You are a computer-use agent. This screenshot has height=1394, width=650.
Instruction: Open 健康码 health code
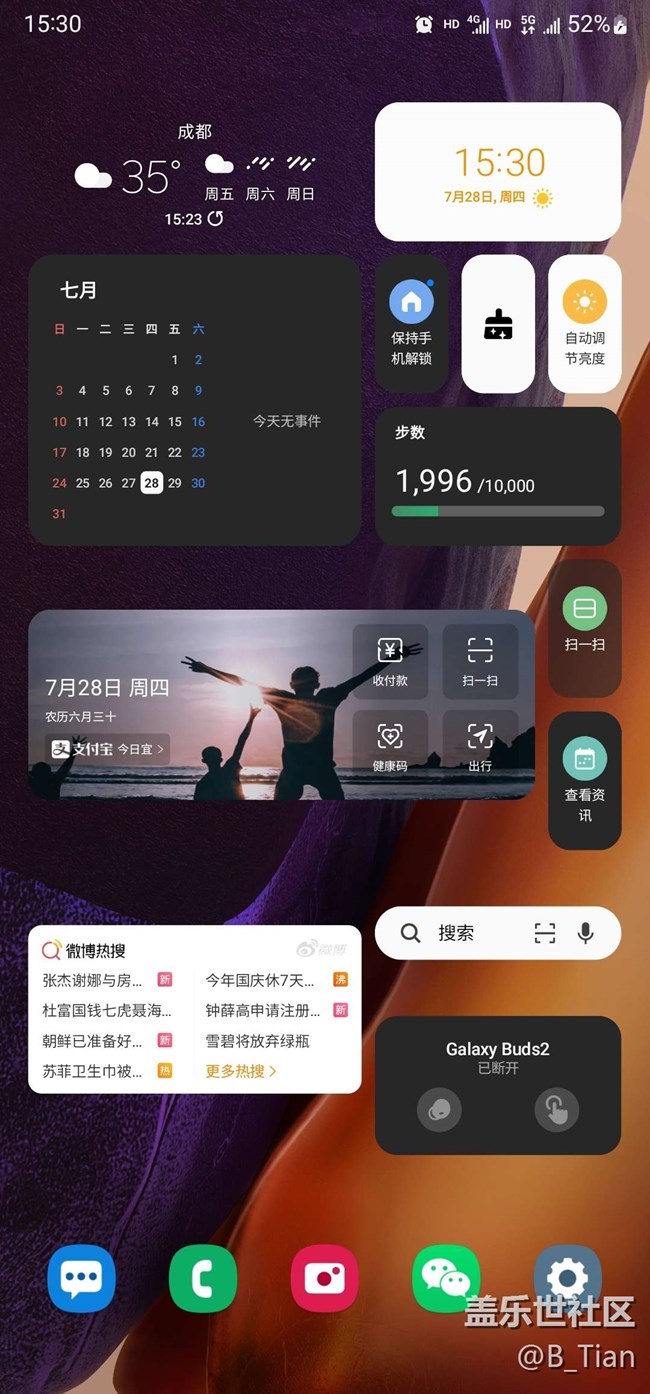point(390,746)
